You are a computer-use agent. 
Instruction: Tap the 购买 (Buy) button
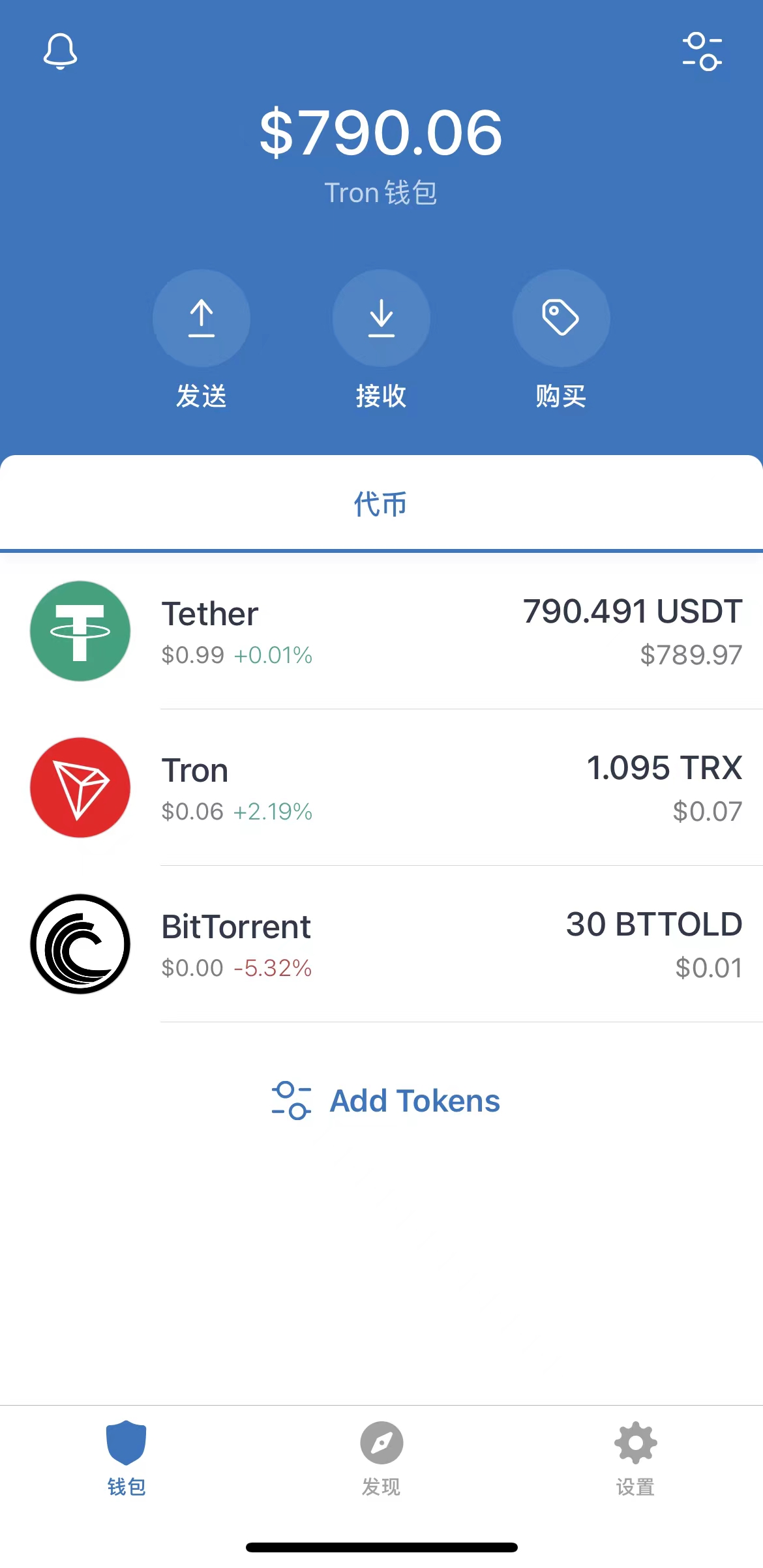(x=561, y=318)
